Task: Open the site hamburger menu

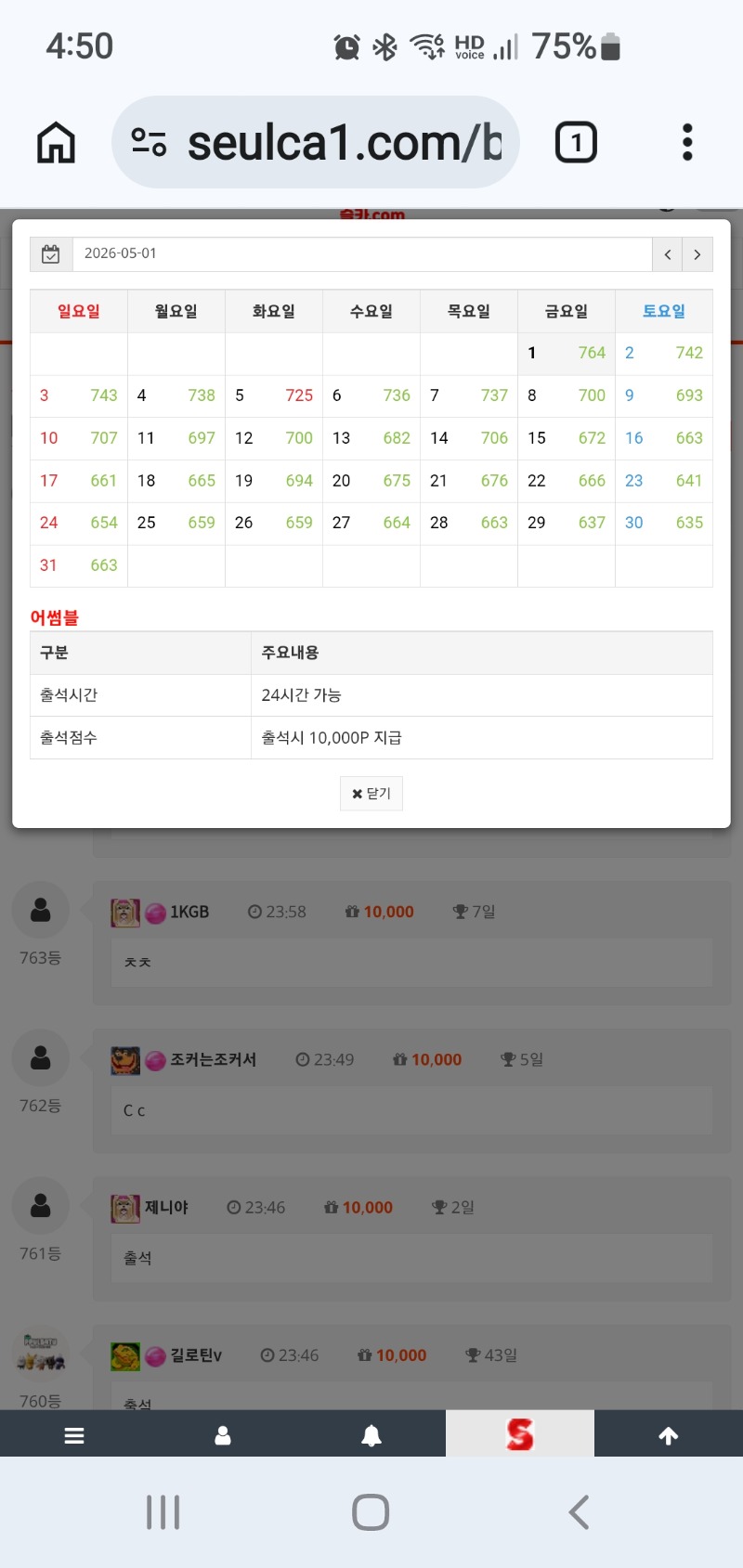Action: click(x=74, y=1435)
